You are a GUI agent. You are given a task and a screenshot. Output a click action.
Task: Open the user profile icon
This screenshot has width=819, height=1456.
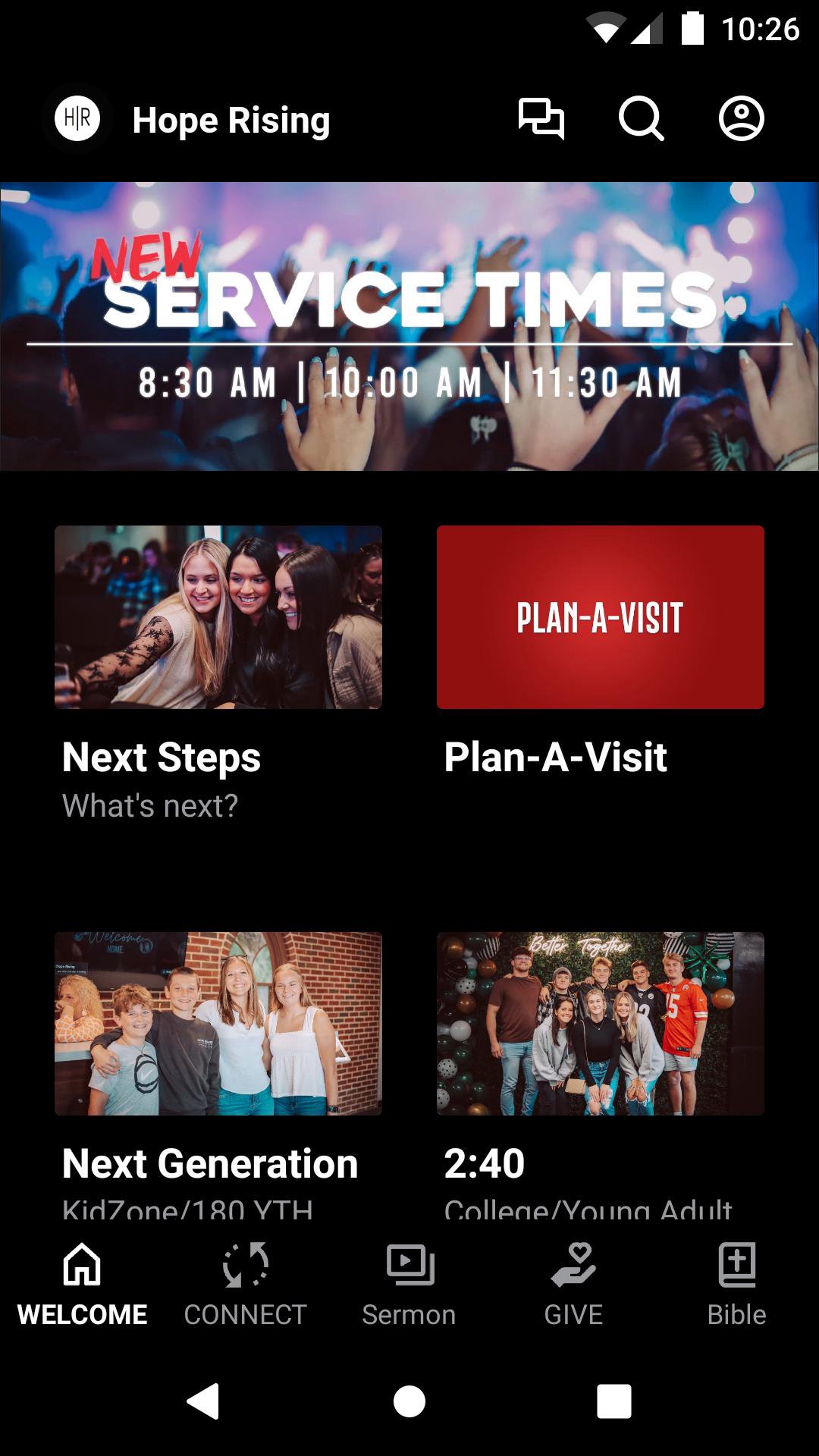(x=741, y=119)
